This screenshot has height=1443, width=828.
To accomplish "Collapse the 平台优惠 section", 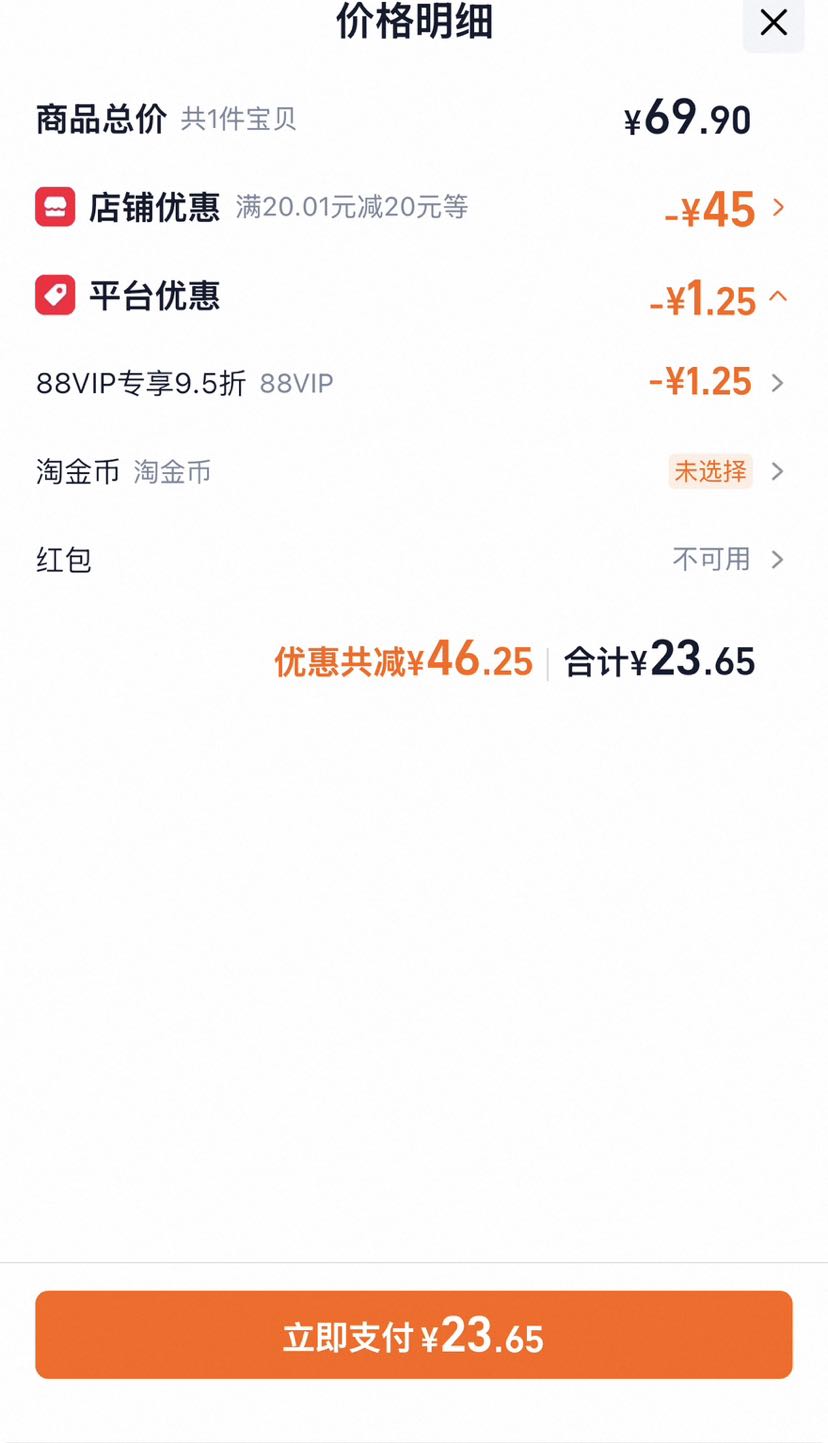I will (x=413, y=297).
